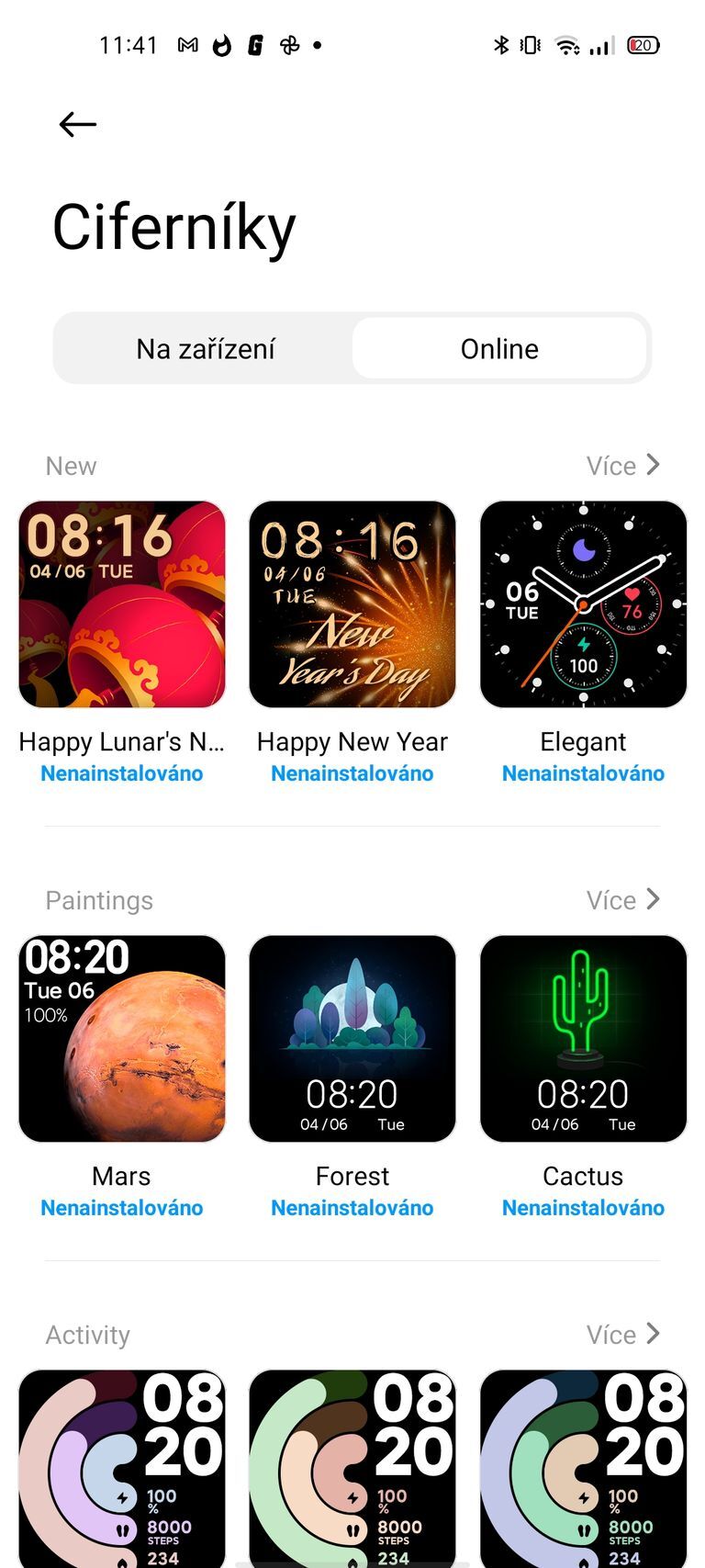
Task: Select the middle Activity watch face thumbnail
Action: pyautogui.click(x=352, y=1470)
